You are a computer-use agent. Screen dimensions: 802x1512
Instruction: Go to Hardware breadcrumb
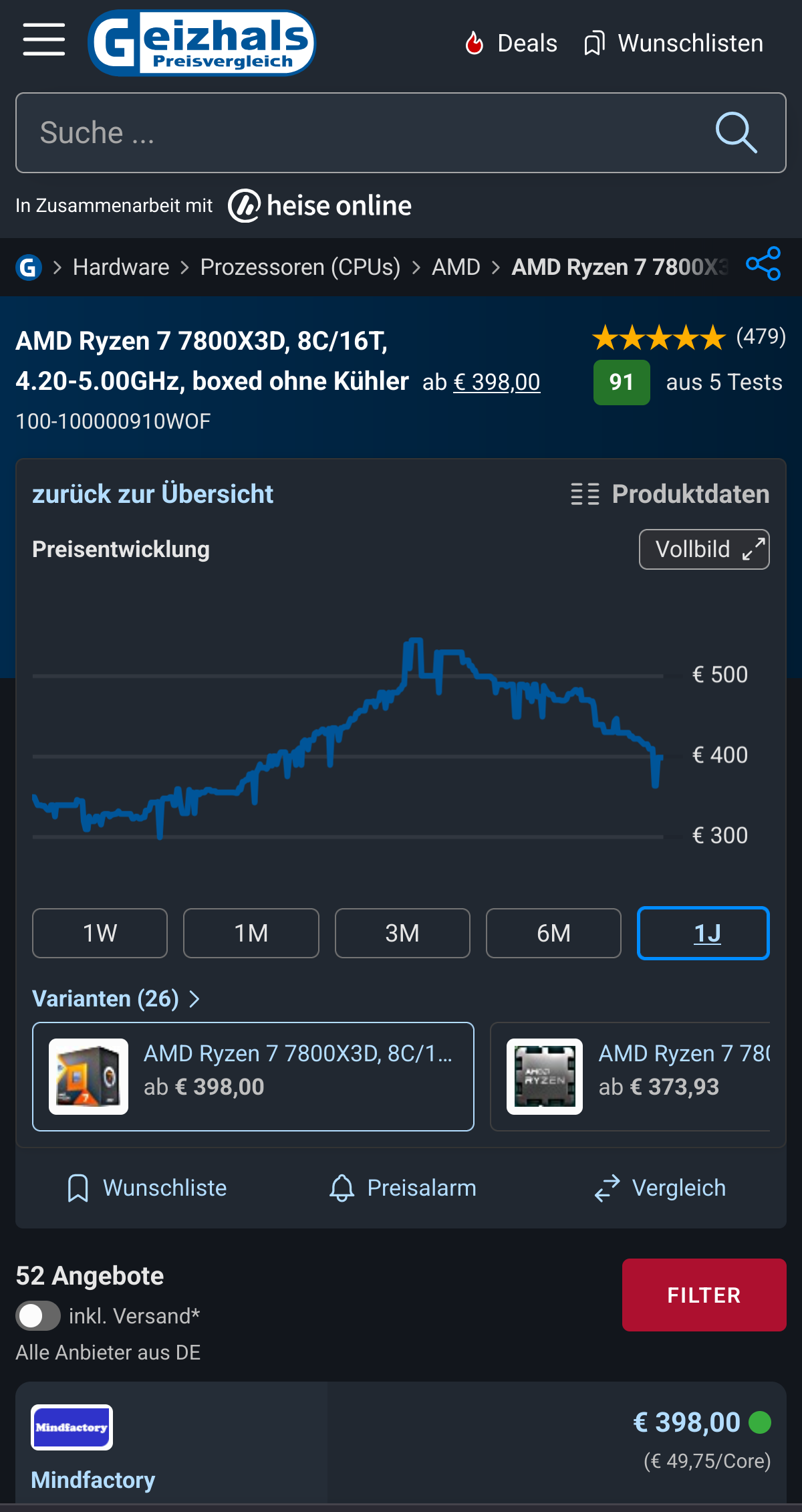(121, 267)
